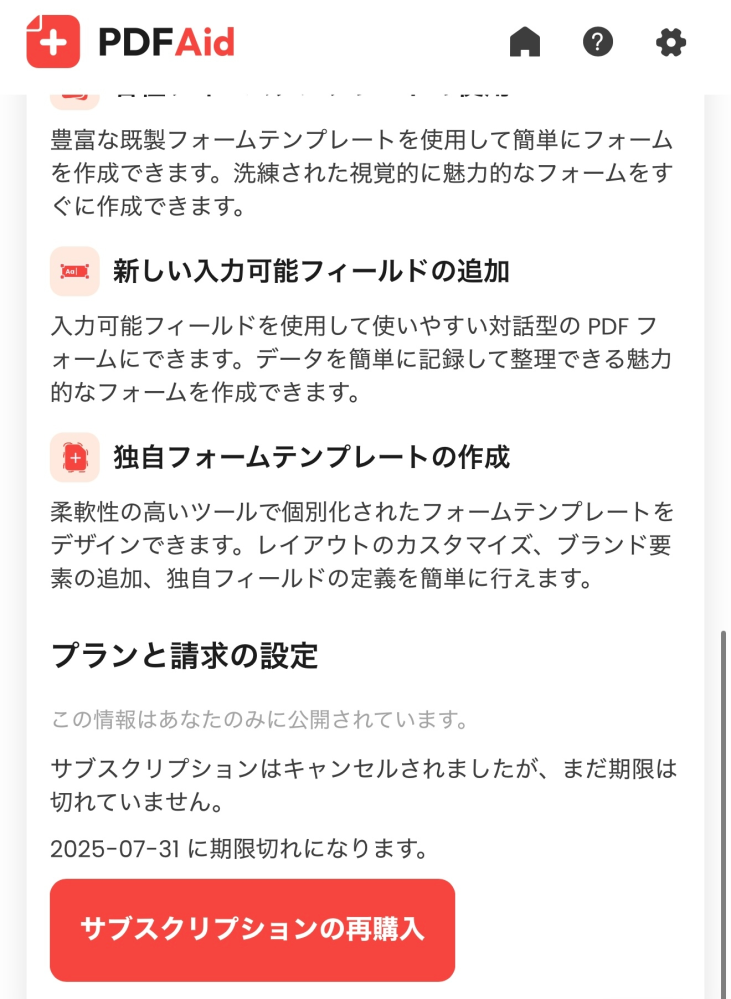Select the fillable field 'Aa' feature icon

[74, 270]
